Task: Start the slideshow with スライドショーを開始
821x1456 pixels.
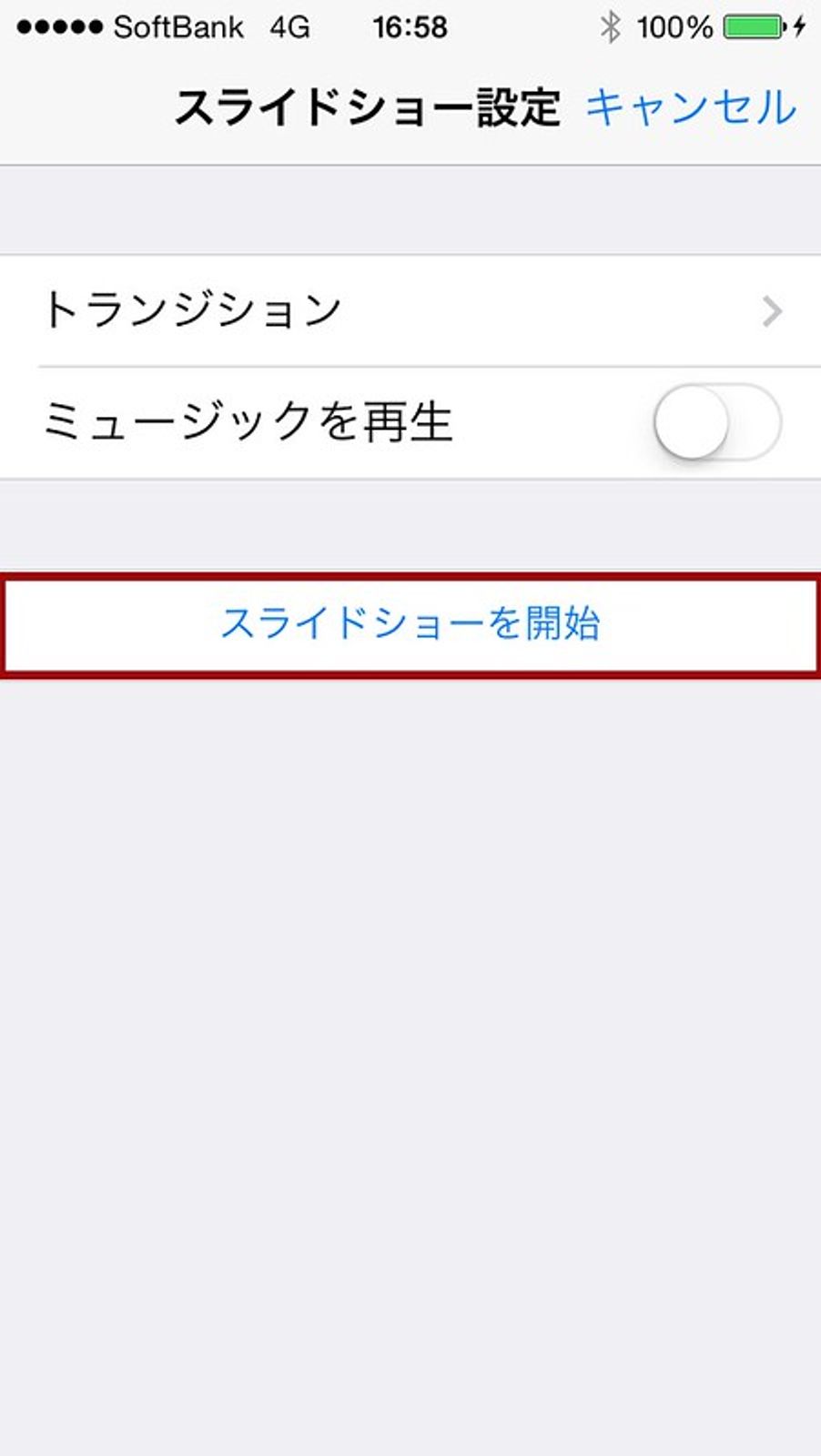Action: 410,625
